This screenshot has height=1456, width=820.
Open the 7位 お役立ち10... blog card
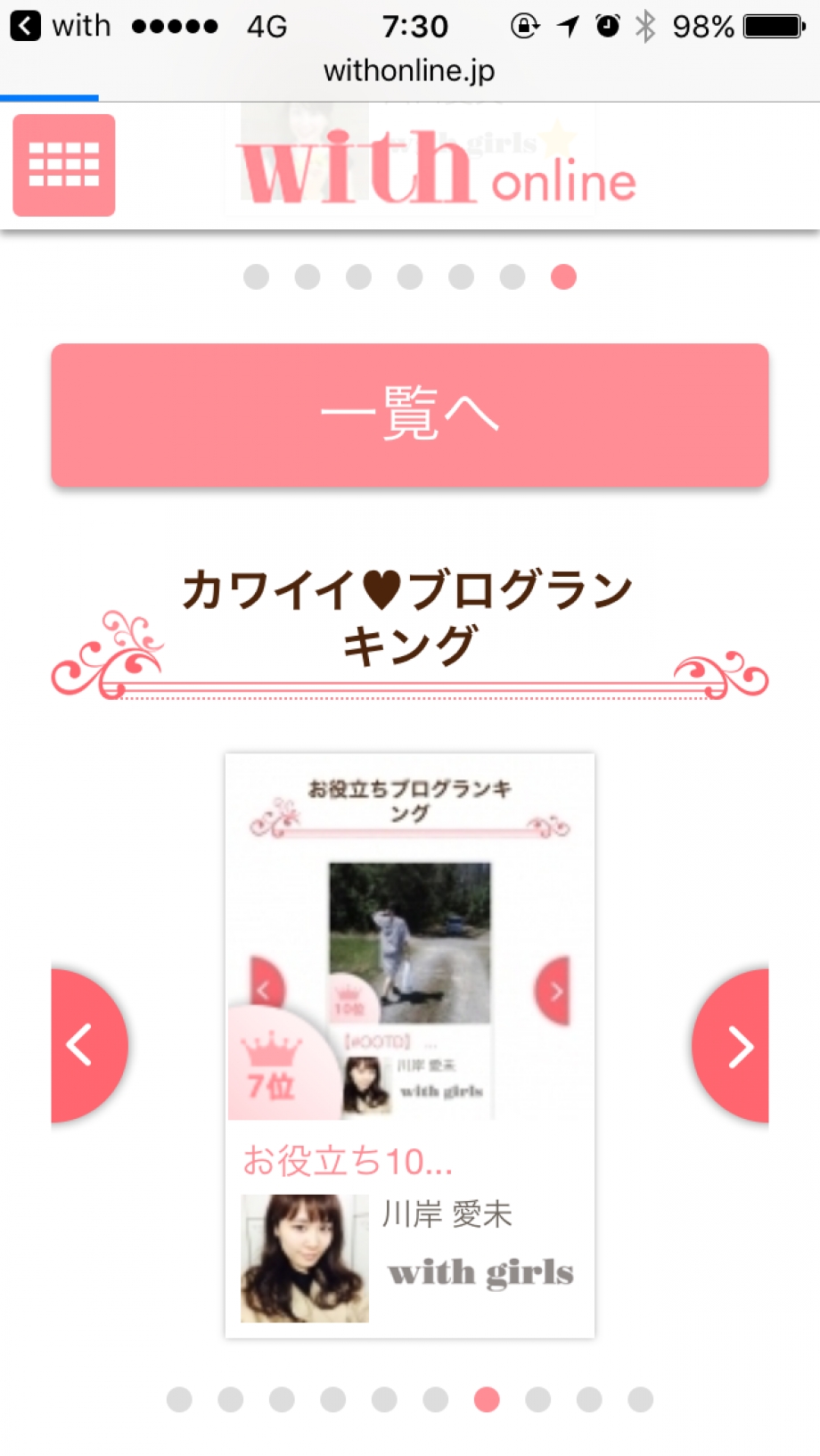[409, 1045]
